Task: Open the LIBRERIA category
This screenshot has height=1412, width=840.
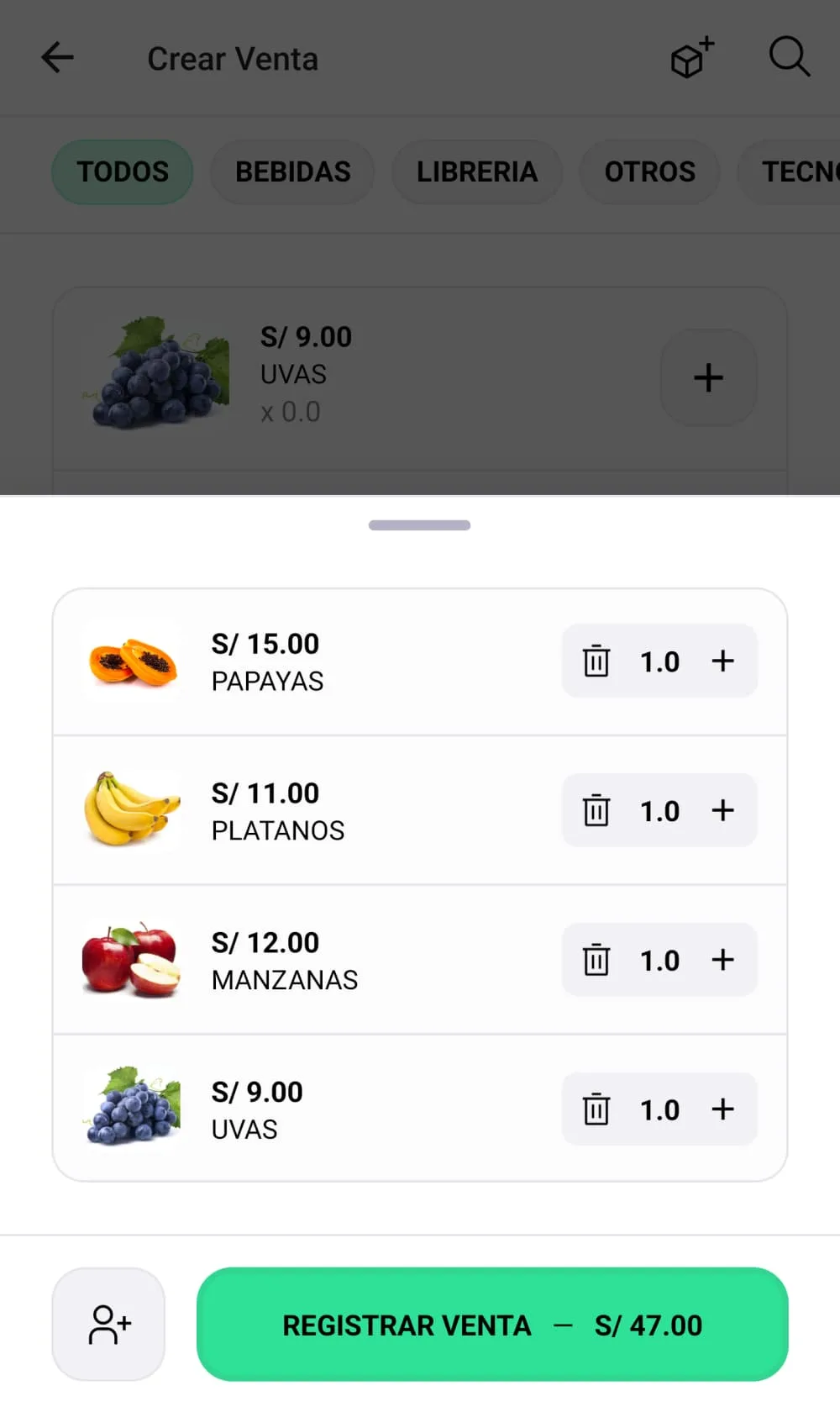Action: [x=476, y=171]
